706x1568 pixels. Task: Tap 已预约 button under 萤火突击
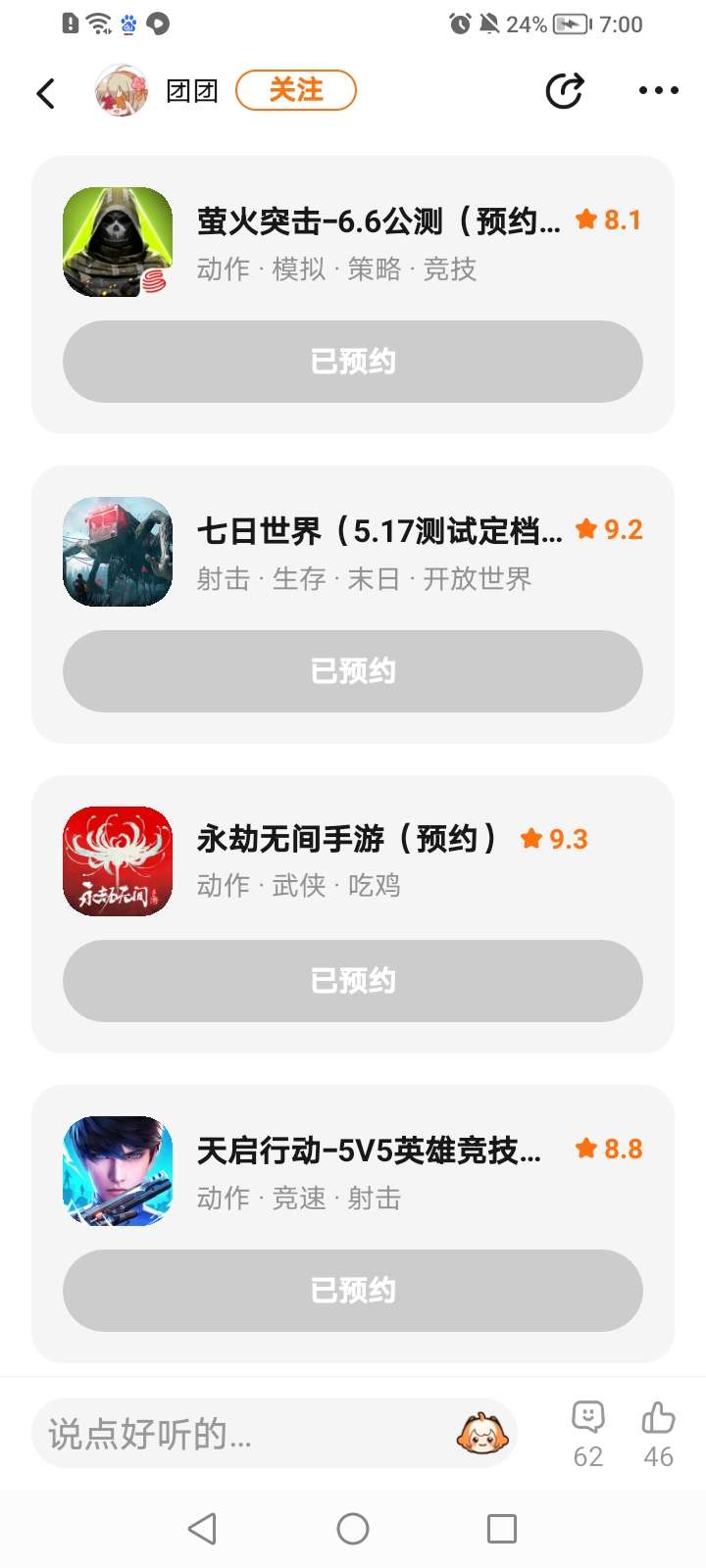pos(353,362)
